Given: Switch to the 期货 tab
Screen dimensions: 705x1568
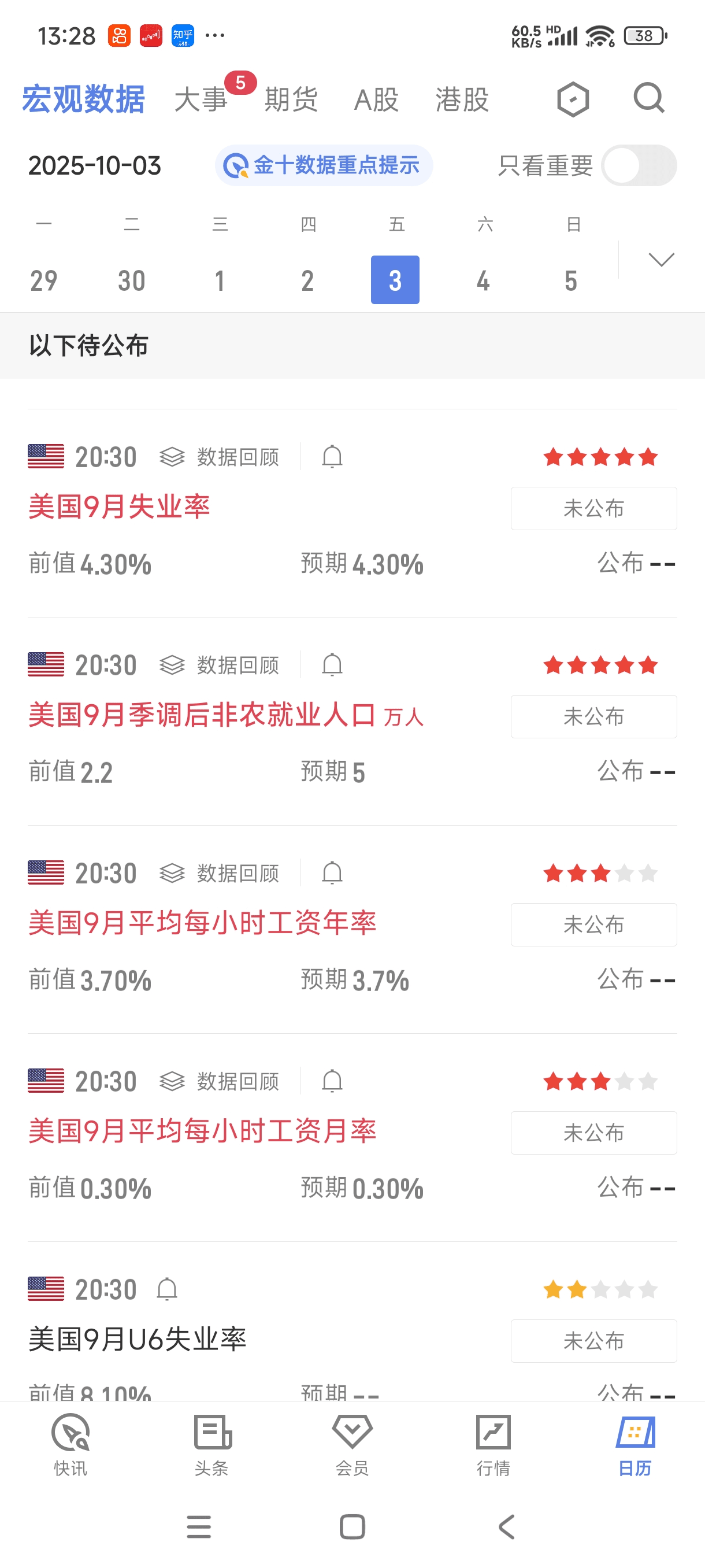Looking at the screenshot, I should 291,99.
